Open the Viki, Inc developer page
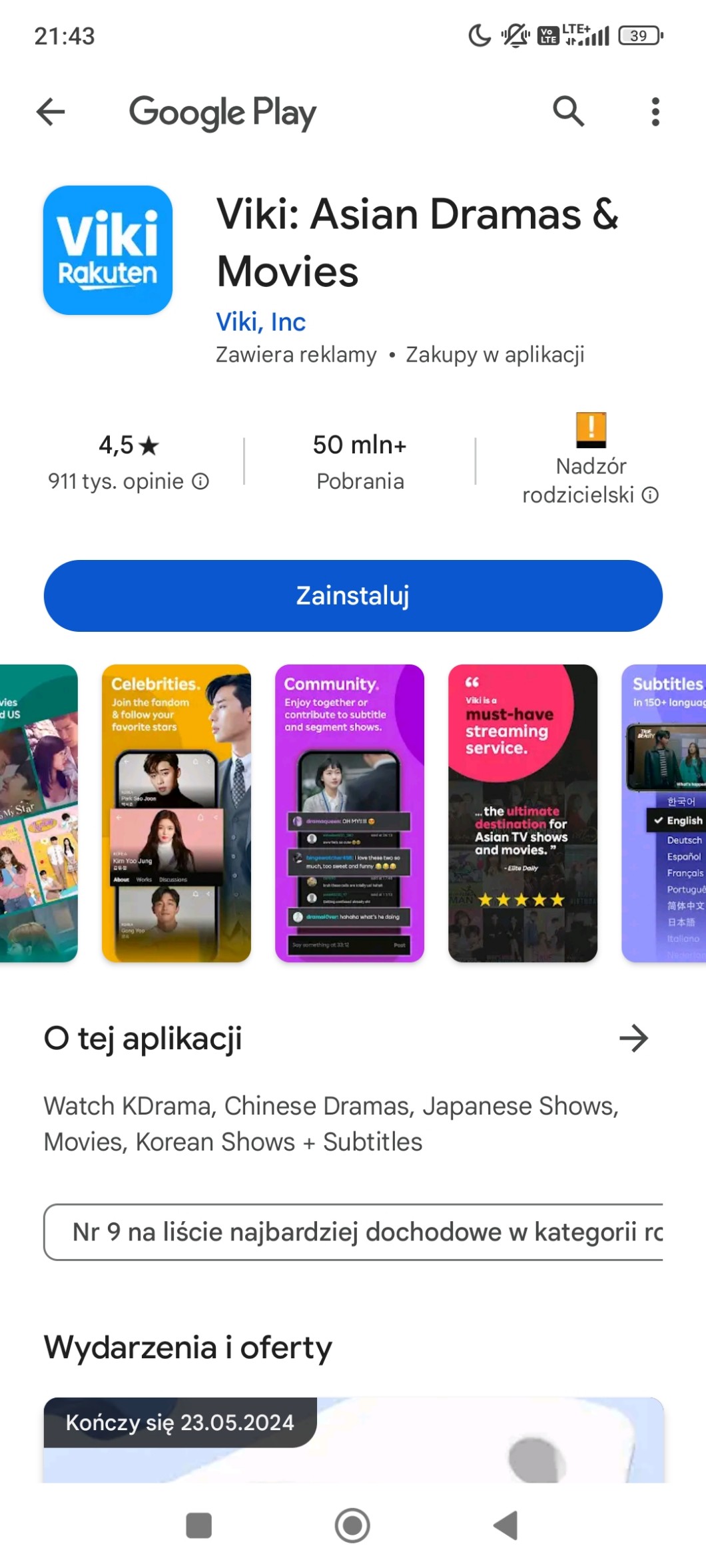This screenshot has width=706, height=1568. (x=260, y=322)
